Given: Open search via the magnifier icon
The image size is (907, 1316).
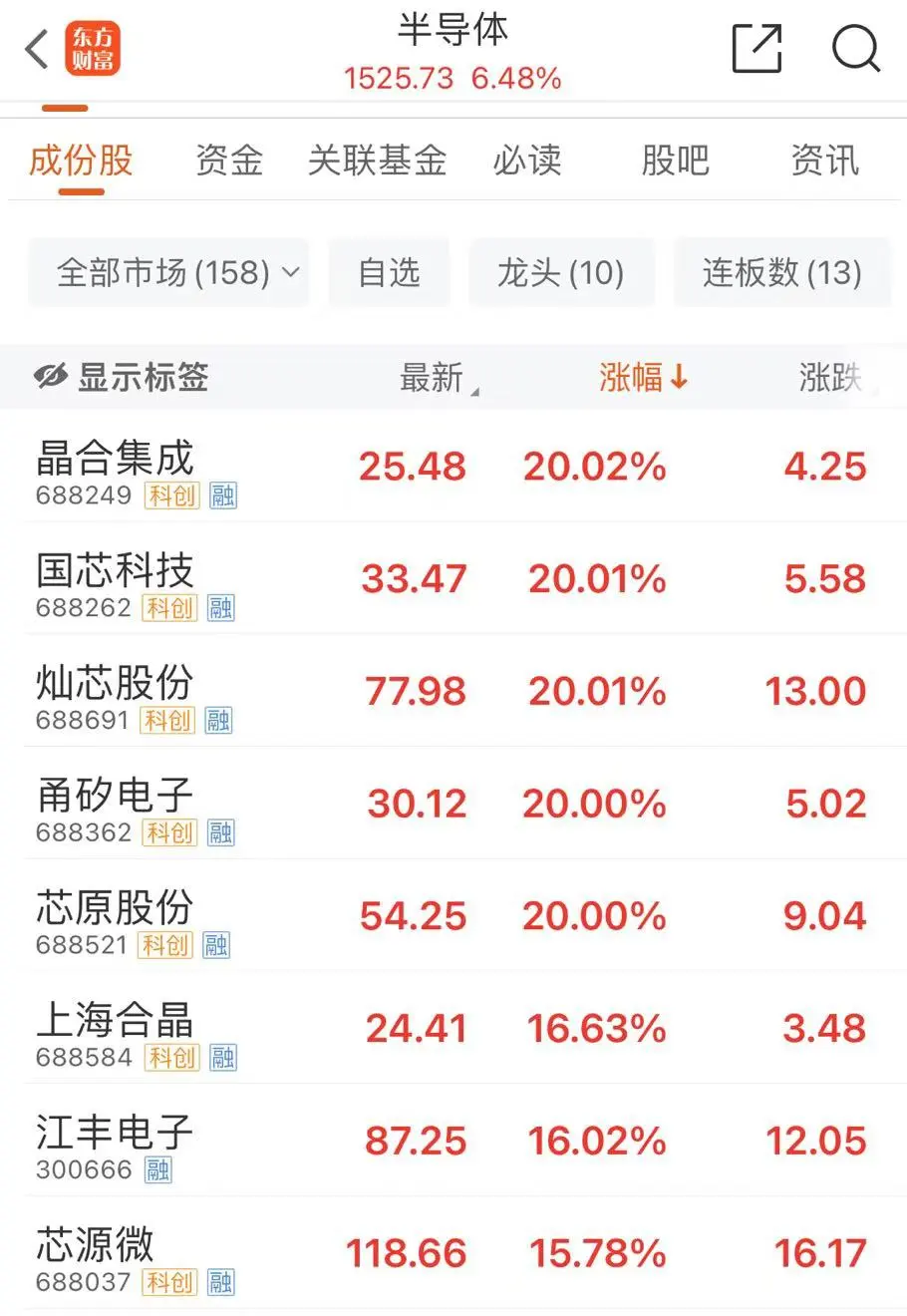Looking at the screenshot, I should coord(855,48).
